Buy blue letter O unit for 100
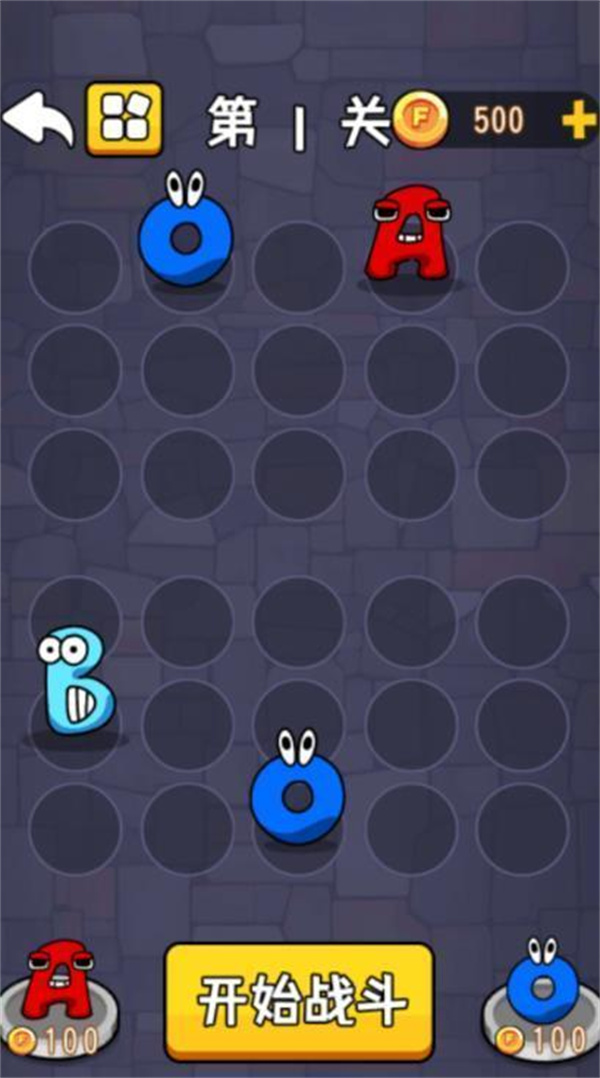 coord(542,1000)
